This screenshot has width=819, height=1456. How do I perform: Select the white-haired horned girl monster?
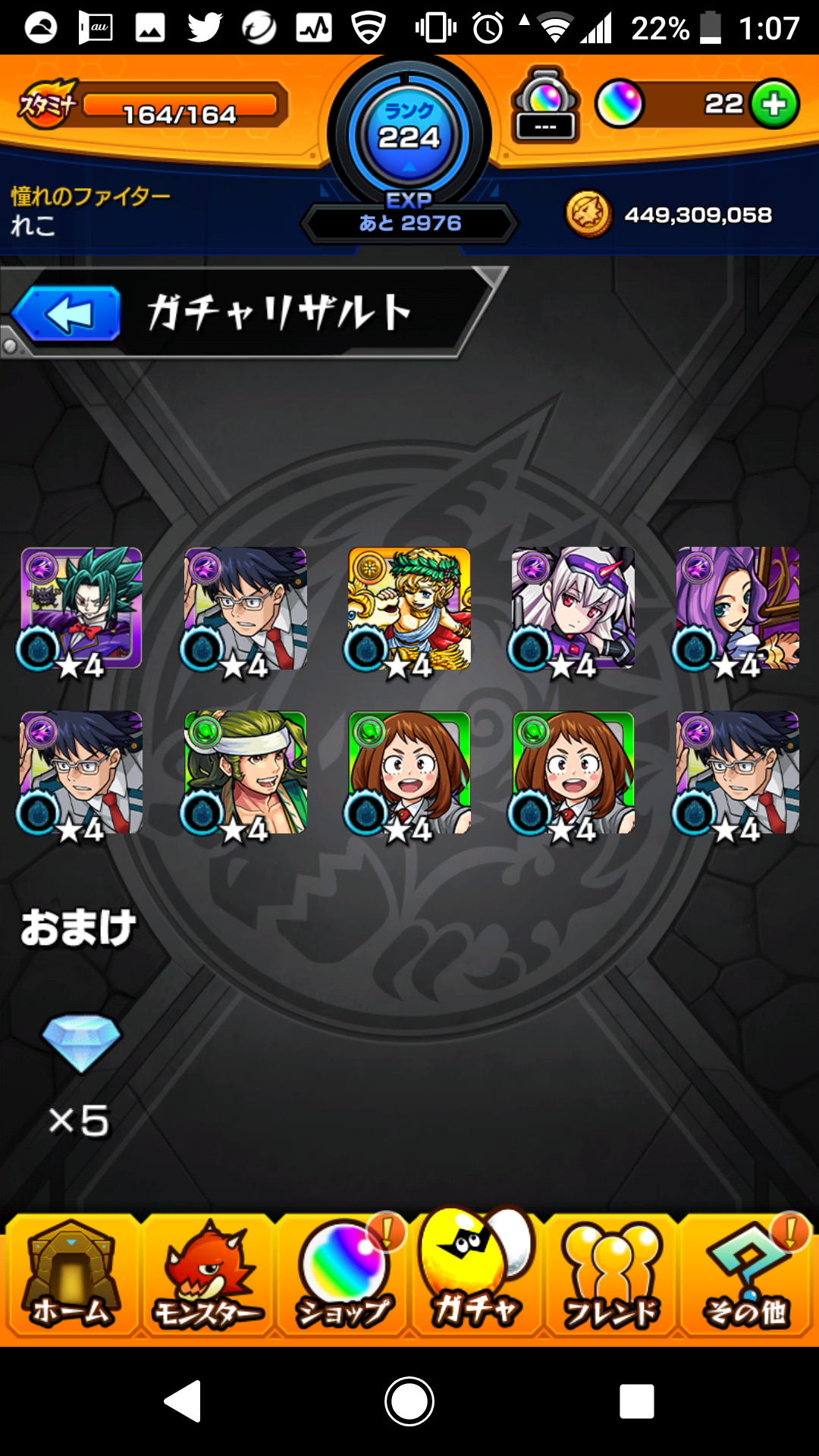(x=573, y=608)
